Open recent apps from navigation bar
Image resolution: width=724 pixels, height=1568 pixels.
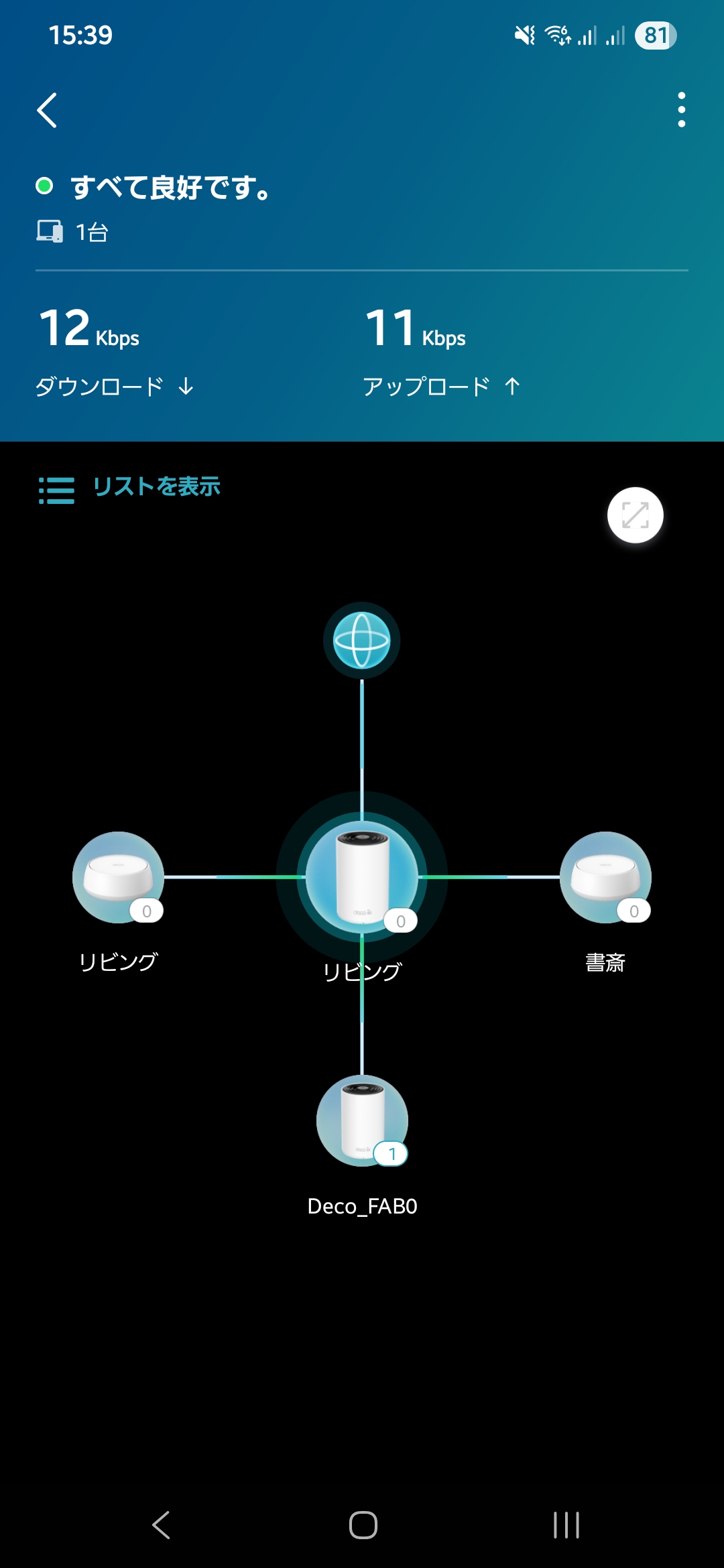[566, 1525]
